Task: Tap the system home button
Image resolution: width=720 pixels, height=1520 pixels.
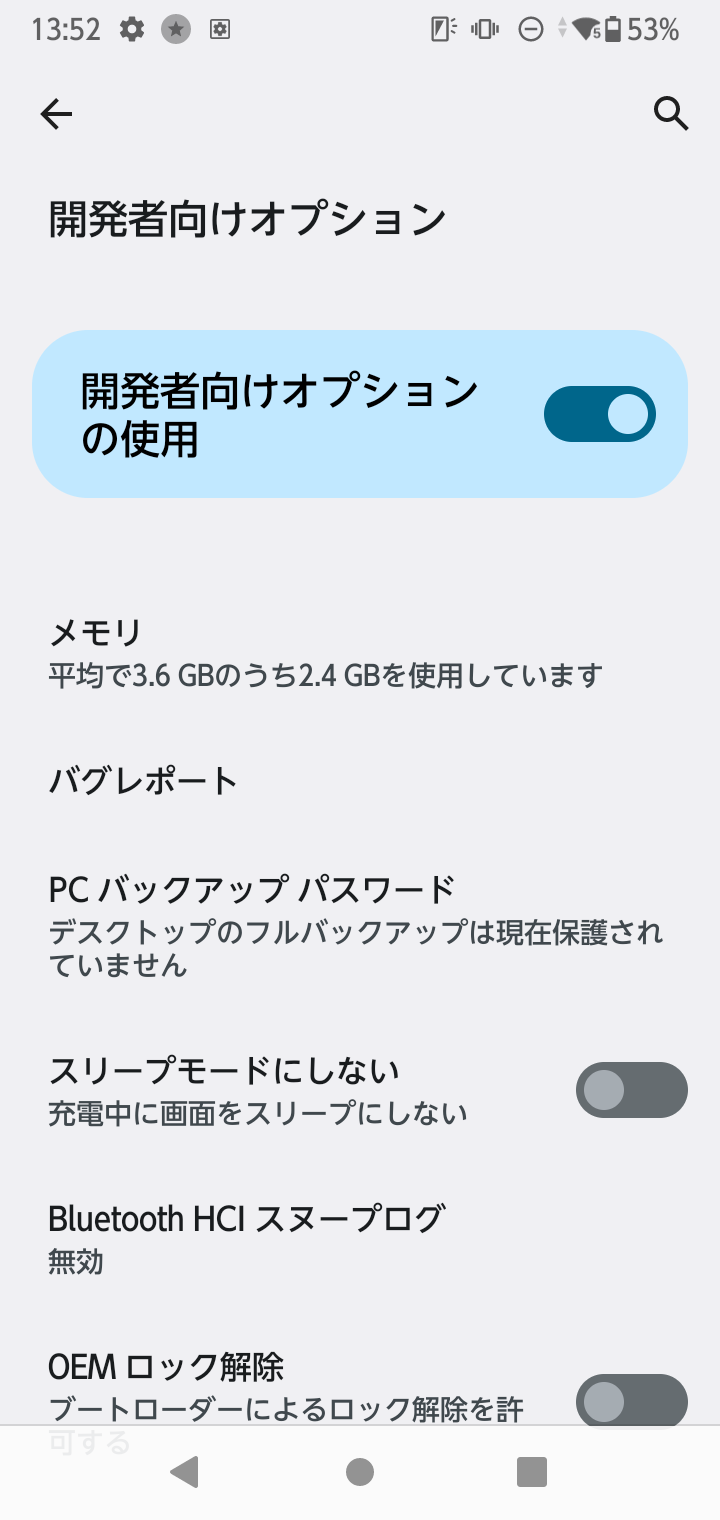Action: point(360,1472)
